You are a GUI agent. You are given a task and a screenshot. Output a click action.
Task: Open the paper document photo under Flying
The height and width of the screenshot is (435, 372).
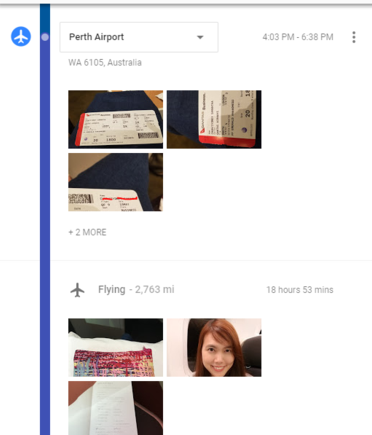pyautogui.click(x=116, y=408)
